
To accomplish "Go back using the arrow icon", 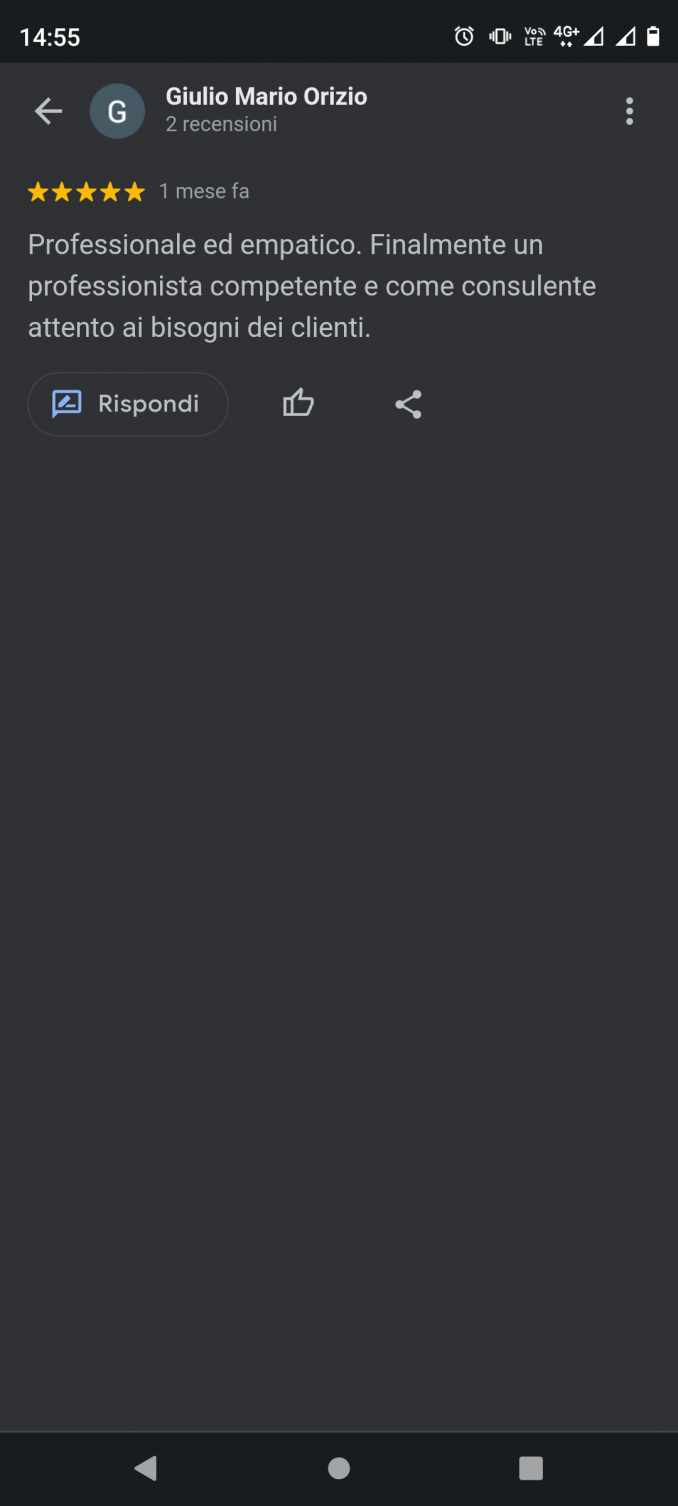I will click(48, 111).
